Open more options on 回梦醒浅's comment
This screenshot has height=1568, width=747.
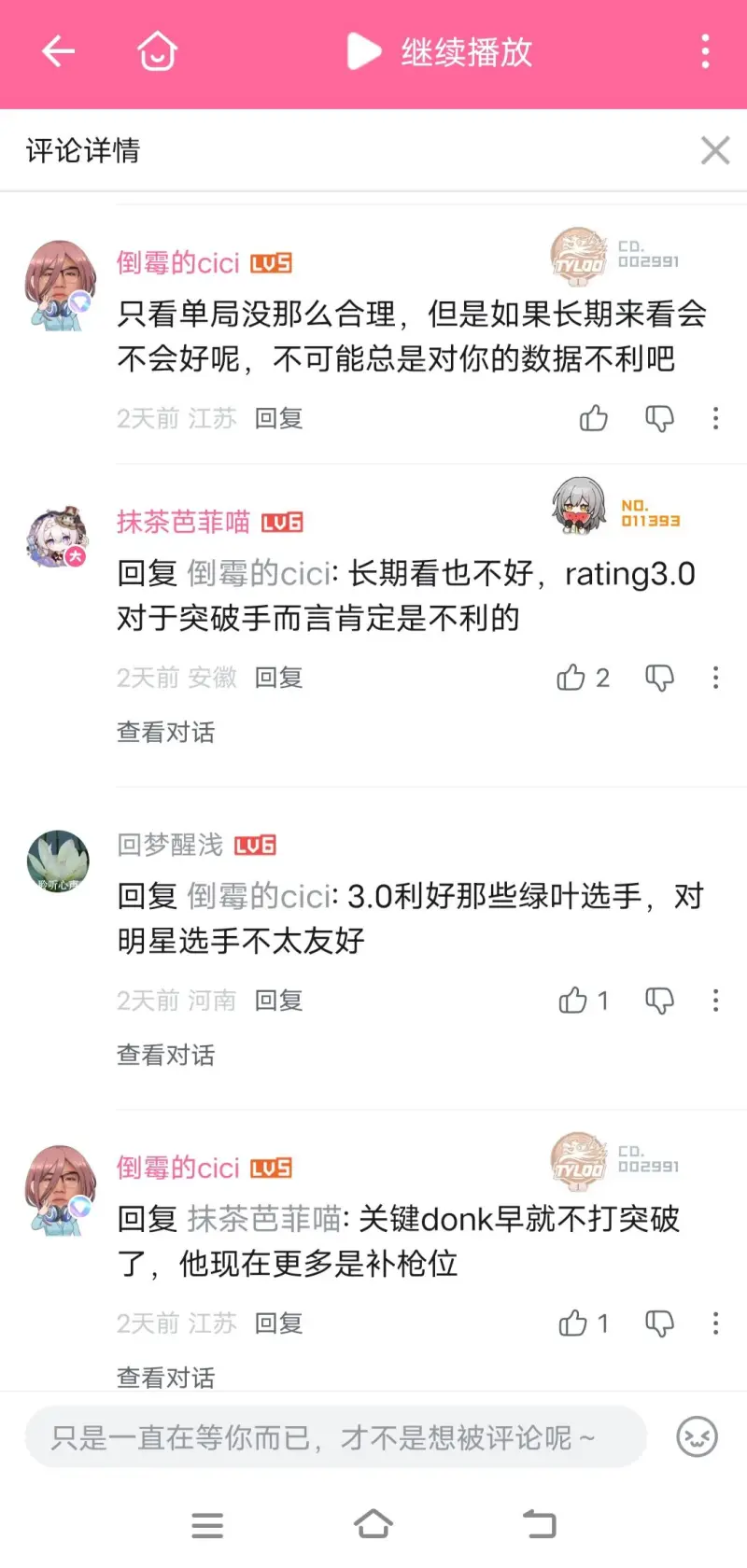coord(715,1001)
